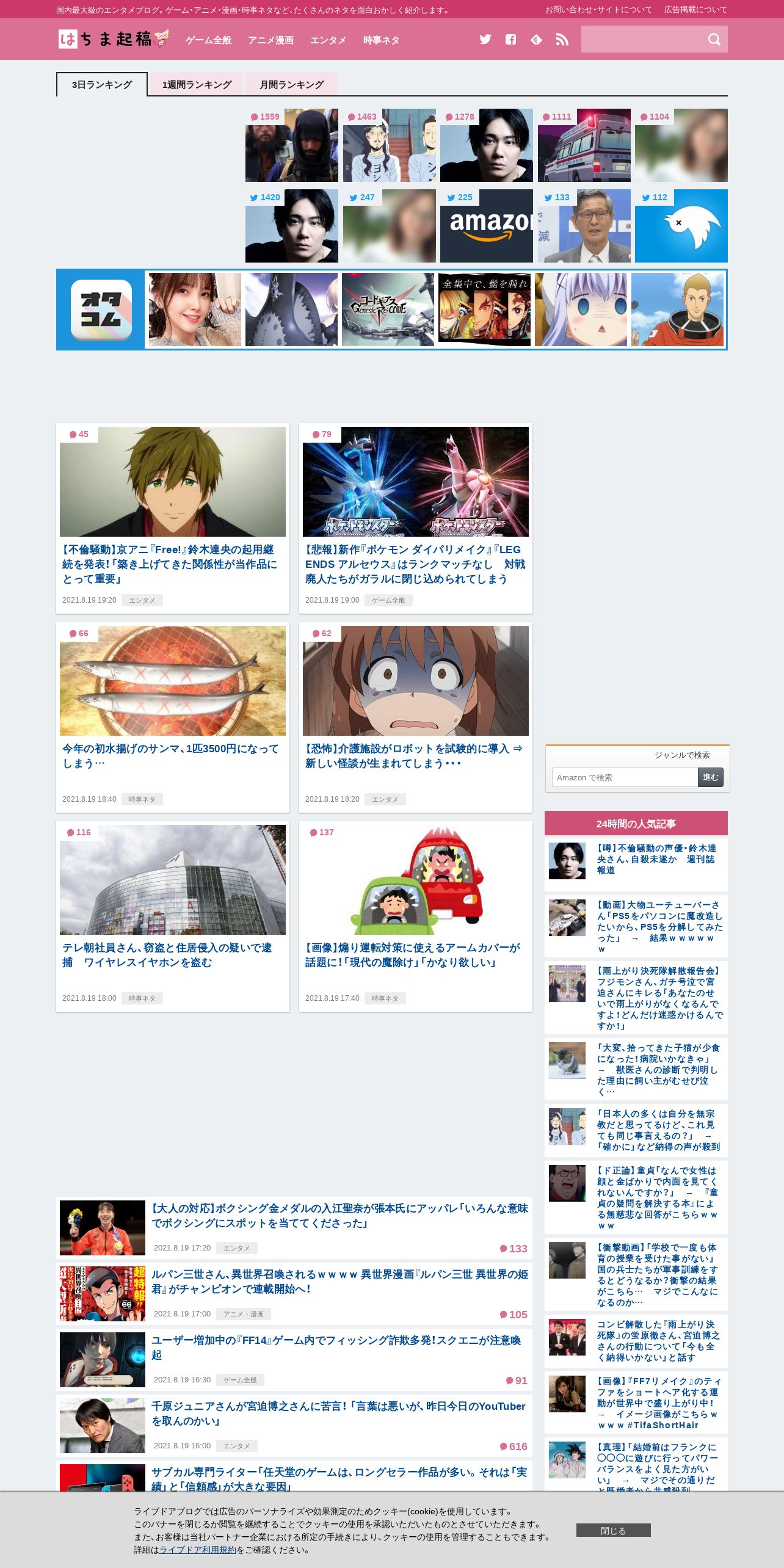The width and height of the screenshot is (784, 1568).
Task: Open the ranking thumbnail with 1559 comments
Action: pyautogui.click(x=292, y=145)
